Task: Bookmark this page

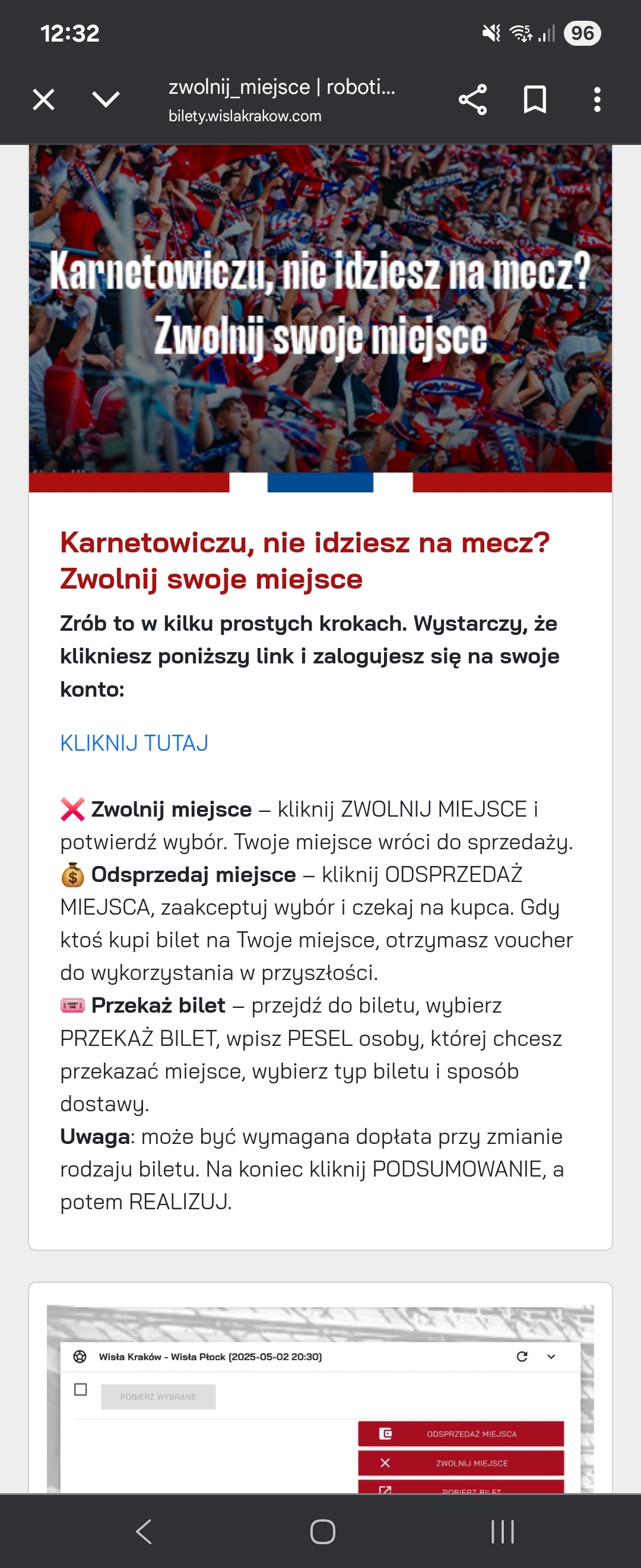Action: (535, 99)
